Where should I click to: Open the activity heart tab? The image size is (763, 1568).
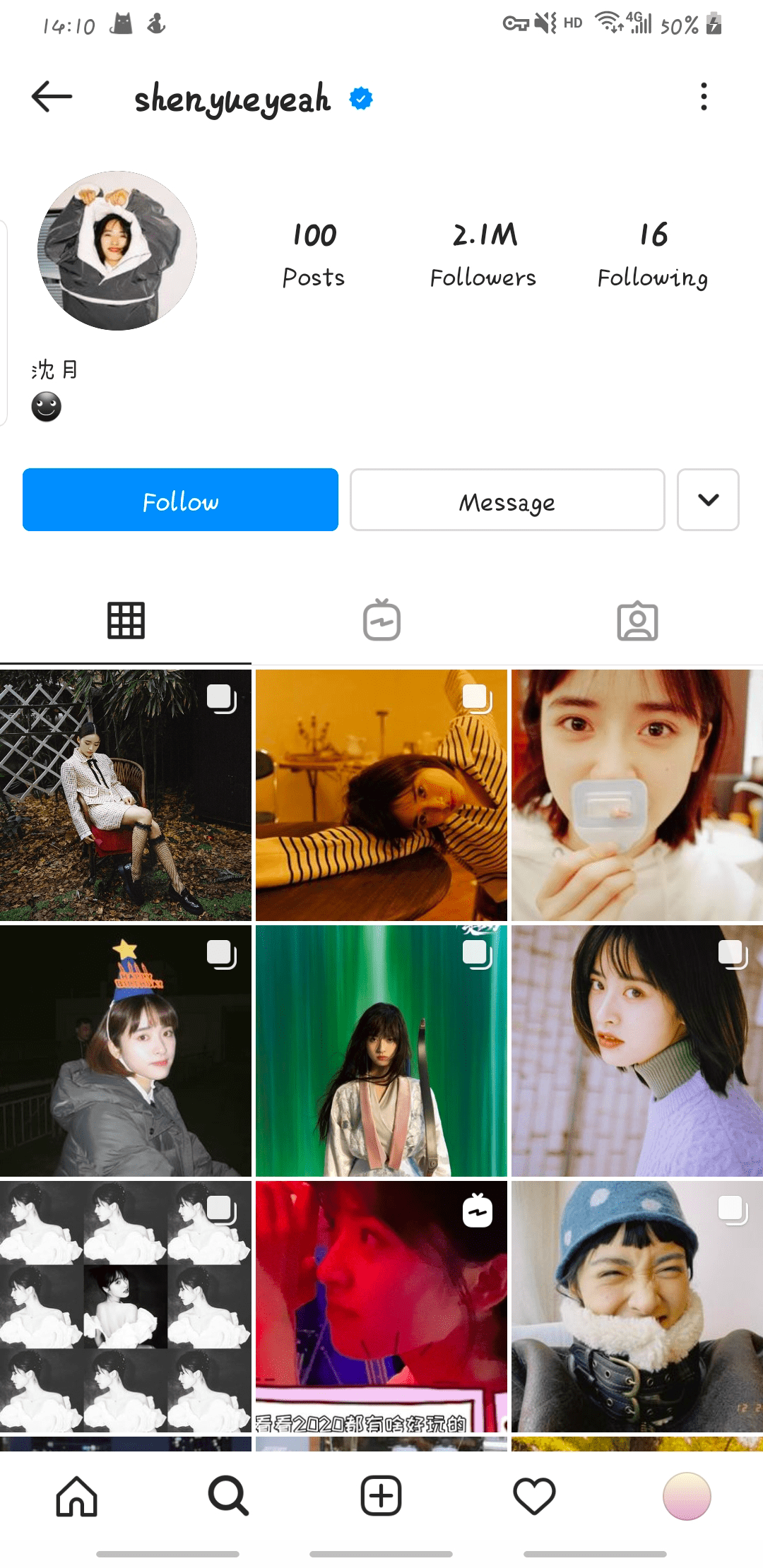pyautogui.click(x=534, y=1496)
